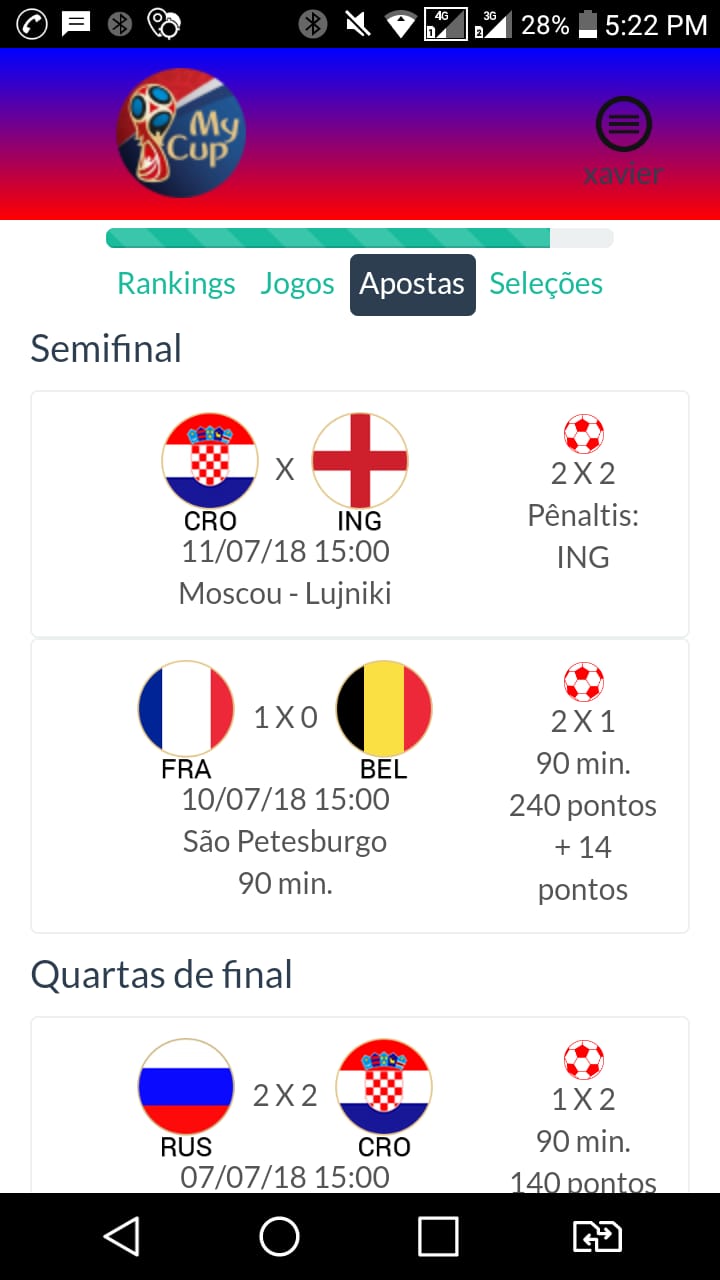
Task: Switch to the Jogos tab
Action: point(297,284)
